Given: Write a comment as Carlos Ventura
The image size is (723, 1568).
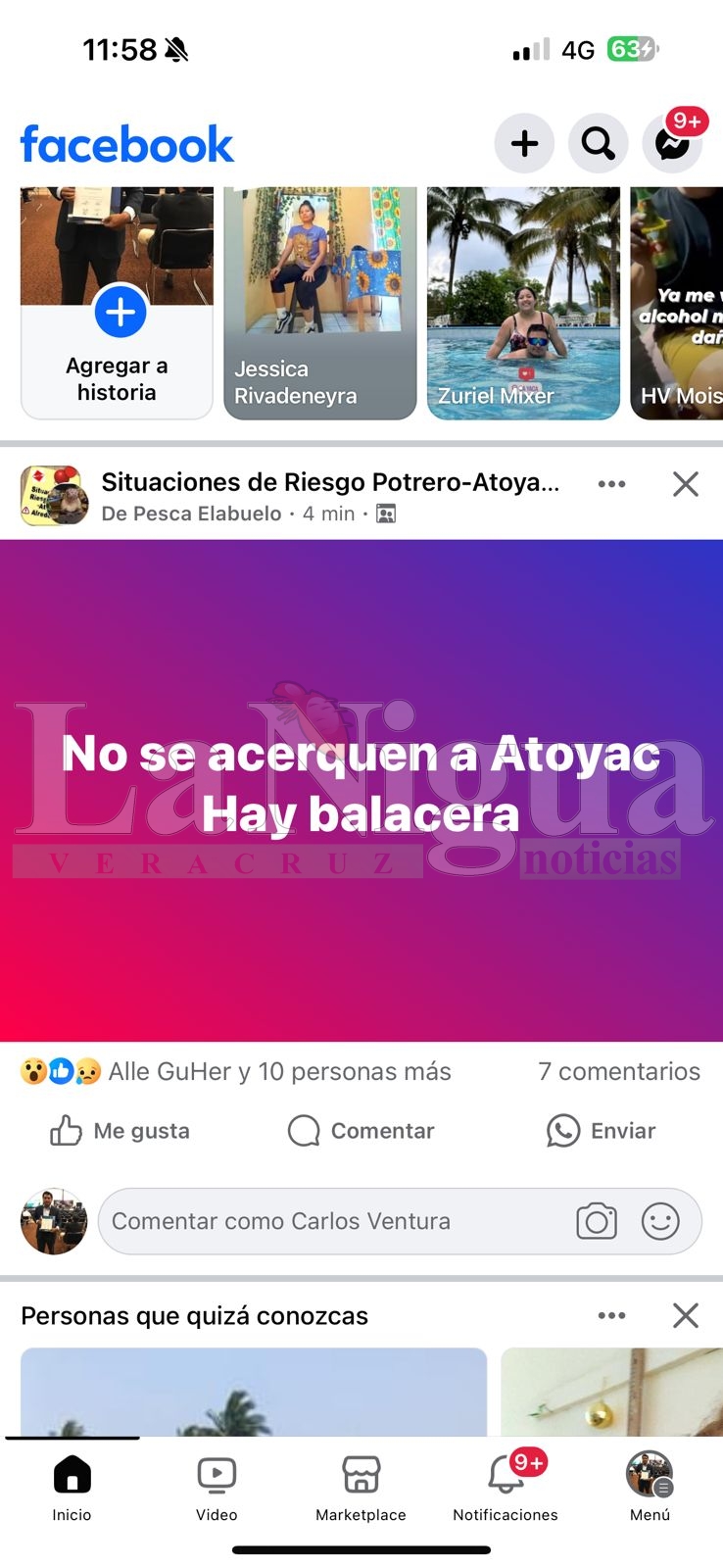Looking at the screenshot, I should pos(333,1221).
